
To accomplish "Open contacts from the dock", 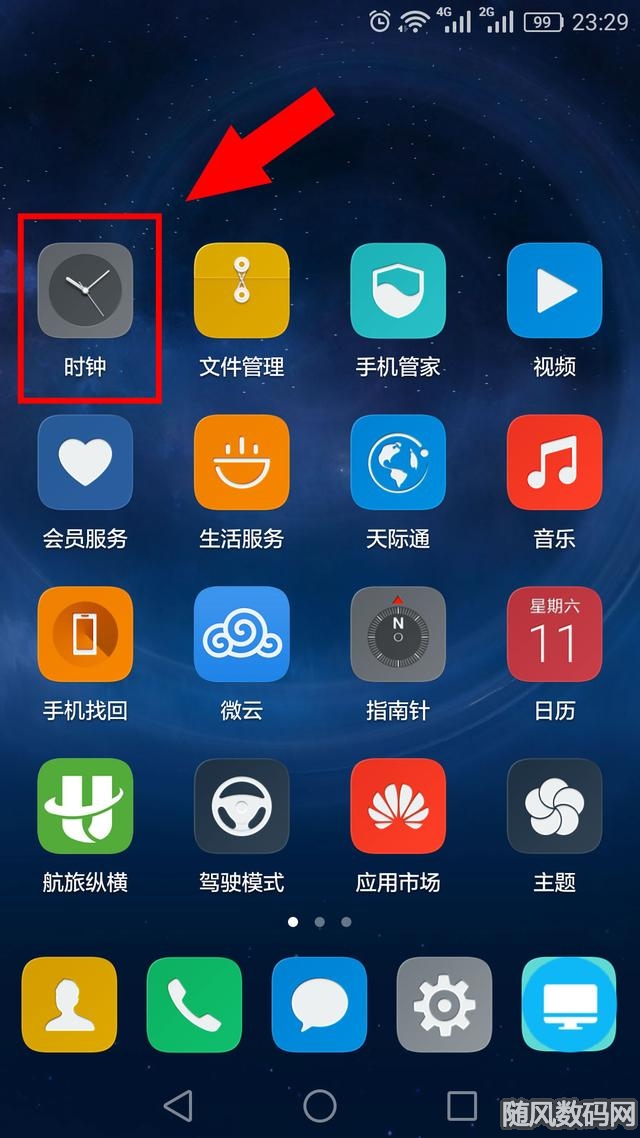I will point(69,1005).
